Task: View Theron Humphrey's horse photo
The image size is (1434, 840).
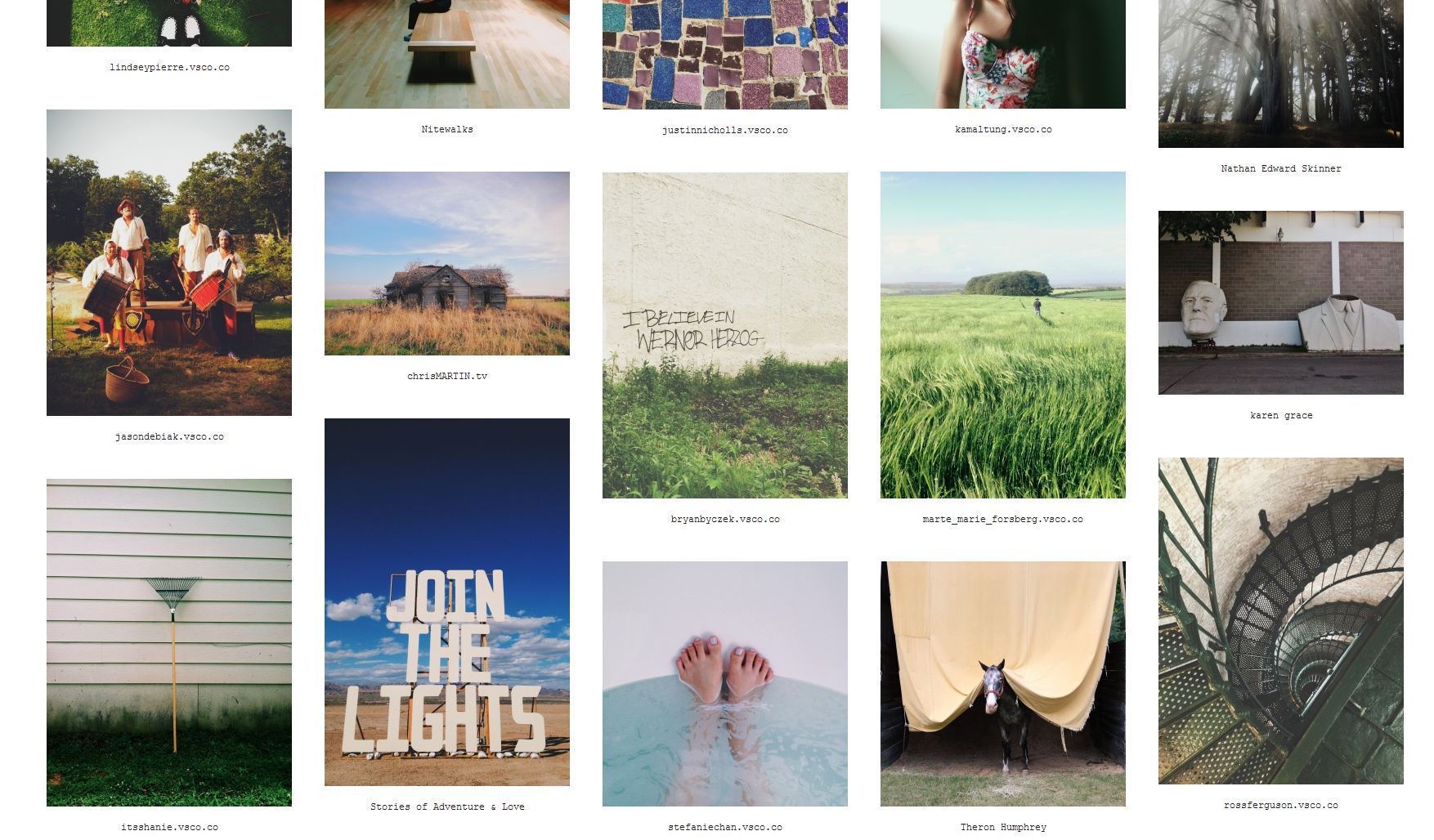Action: point(1003,684)
